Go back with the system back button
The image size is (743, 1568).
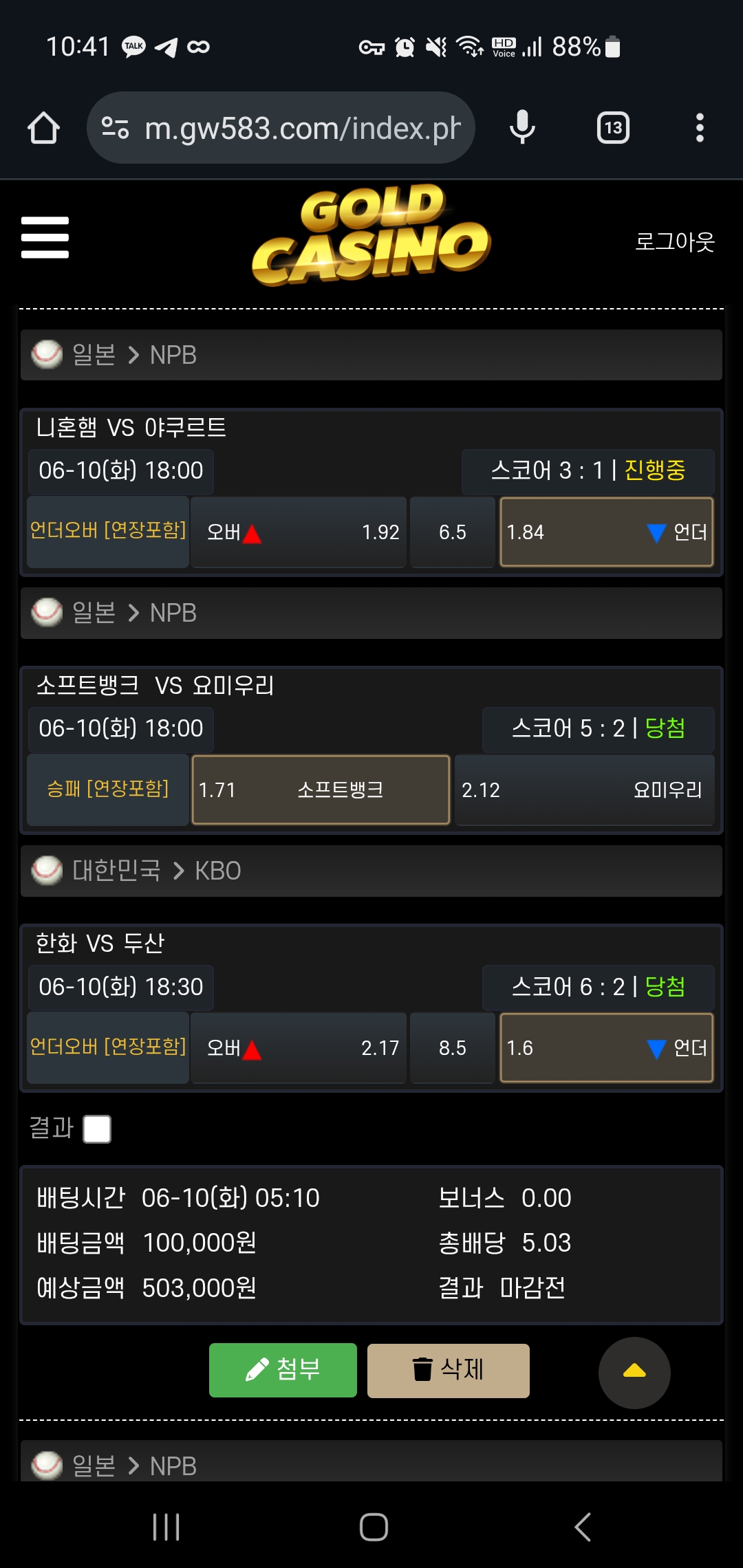(583, 1527)
